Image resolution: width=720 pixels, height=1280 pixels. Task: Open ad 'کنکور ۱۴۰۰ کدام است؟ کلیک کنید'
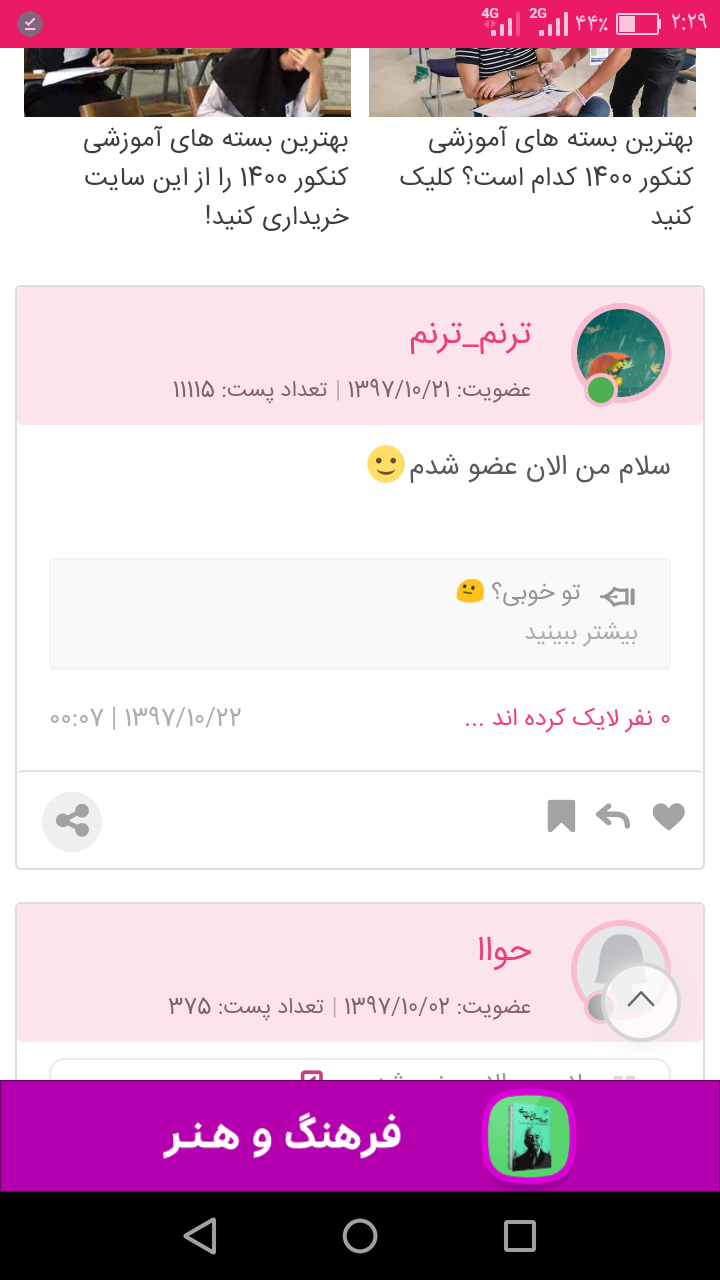(545, 177)
